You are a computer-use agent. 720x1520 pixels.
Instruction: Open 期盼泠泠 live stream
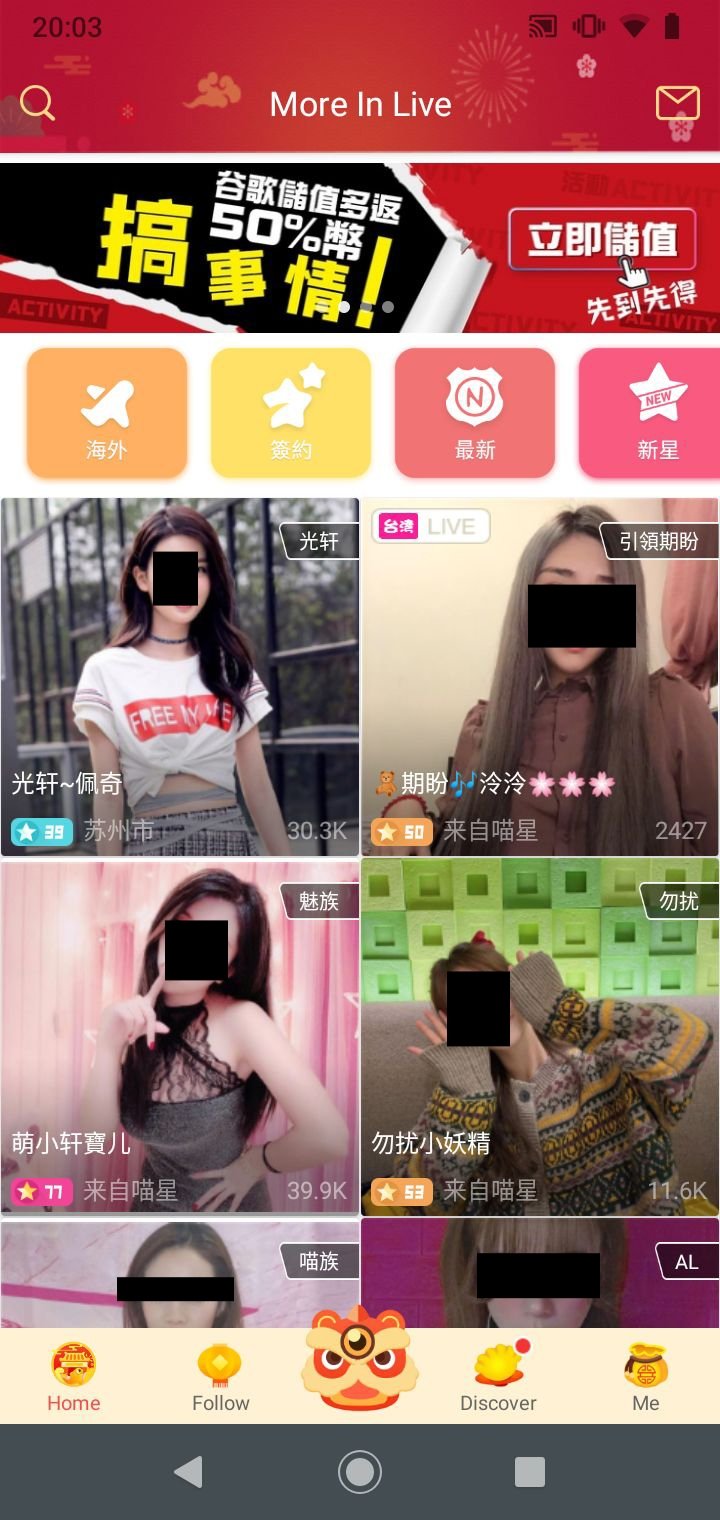tap(540, 677)
